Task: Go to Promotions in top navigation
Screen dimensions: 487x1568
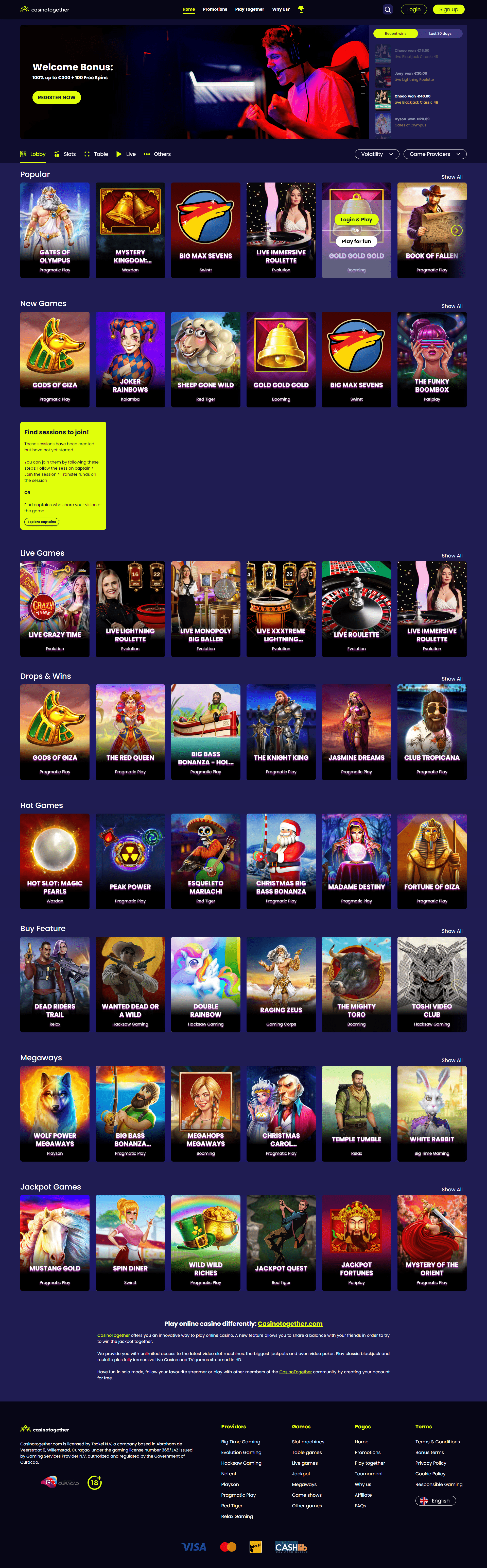Action: coord(215,10)
